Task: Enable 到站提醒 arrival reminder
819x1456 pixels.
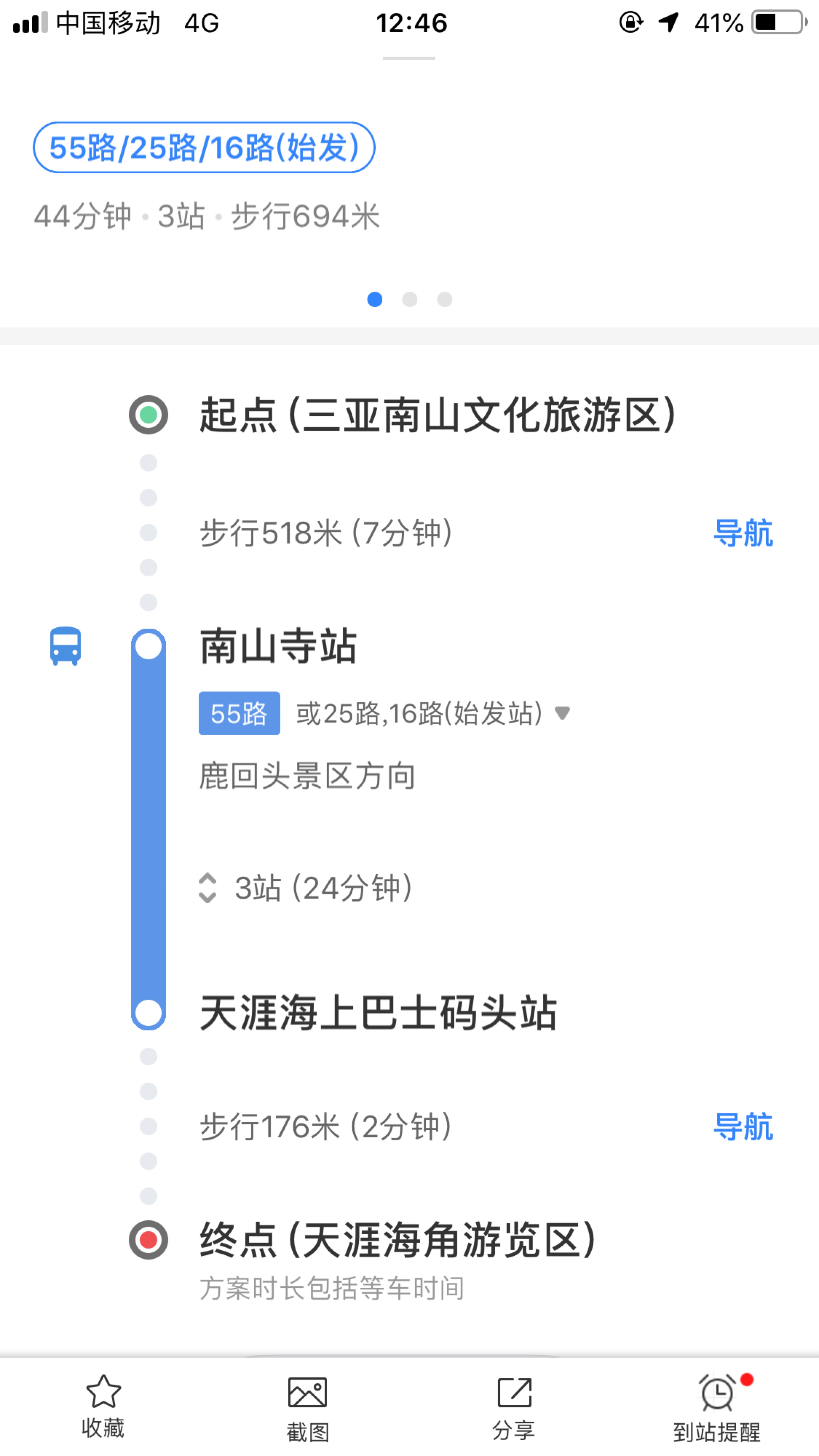Action: point(717,1408)
